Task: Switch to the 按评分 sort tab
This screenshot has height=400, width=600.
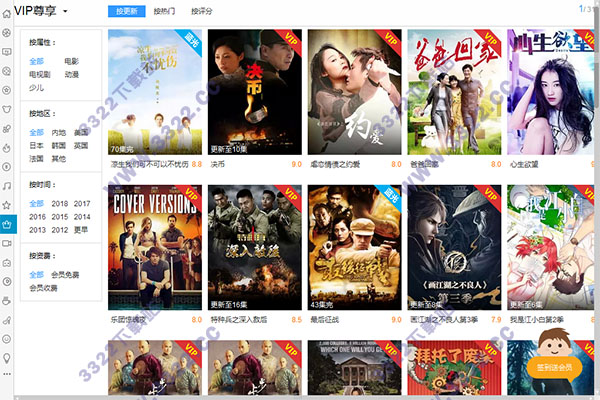Action: [204, 11]
